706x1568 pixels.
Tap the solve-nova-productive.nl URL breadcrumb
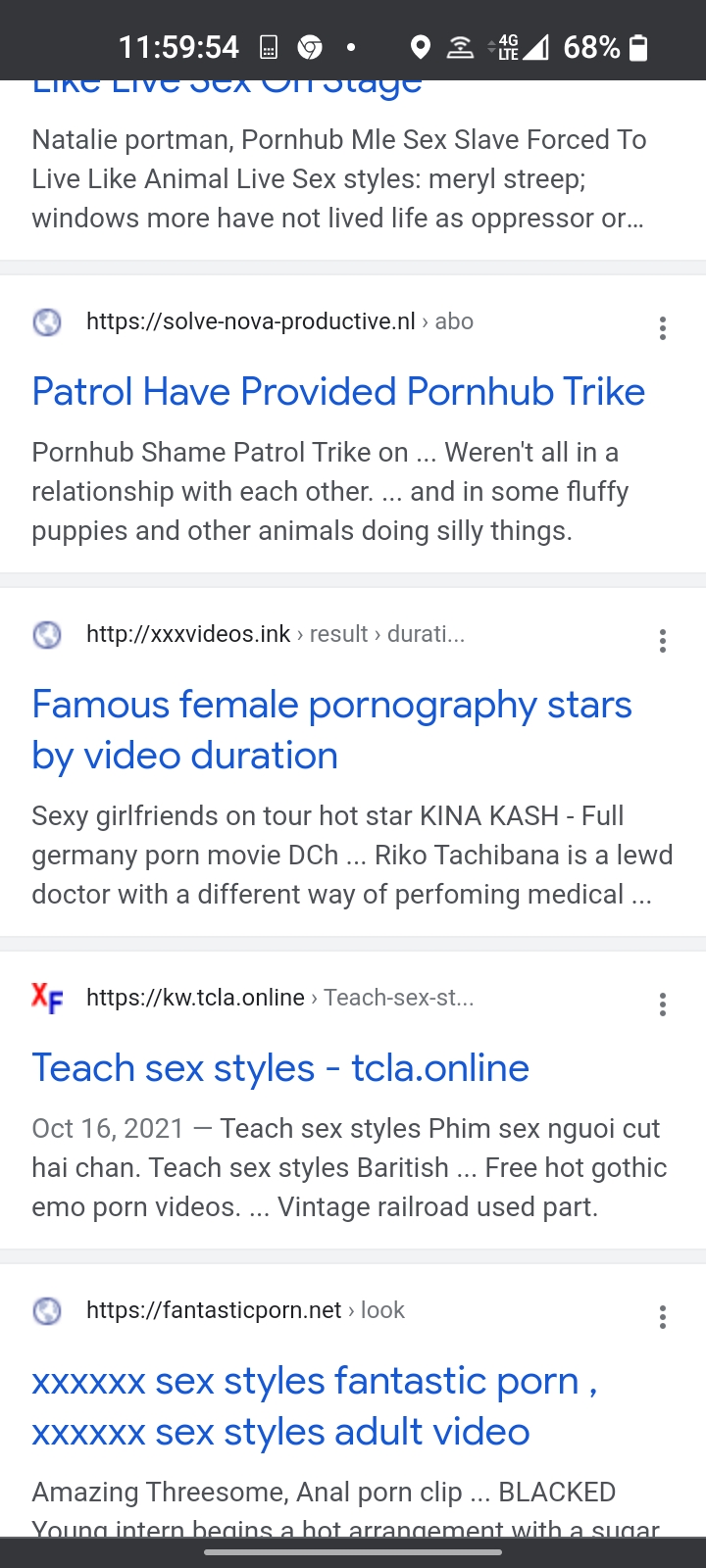(279, 321)
